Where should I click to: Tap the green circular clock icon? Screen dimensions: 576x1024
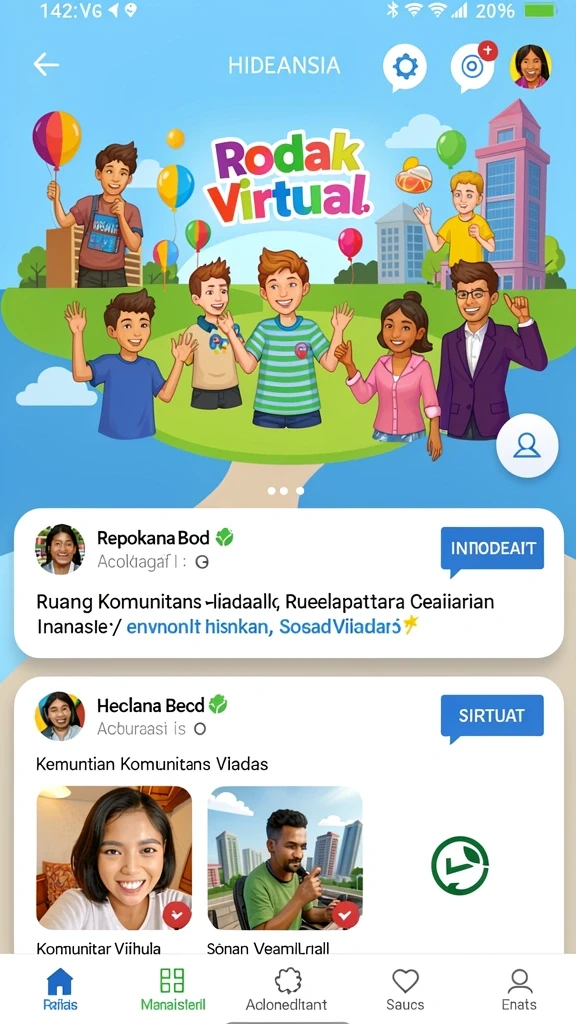point(460,865)
